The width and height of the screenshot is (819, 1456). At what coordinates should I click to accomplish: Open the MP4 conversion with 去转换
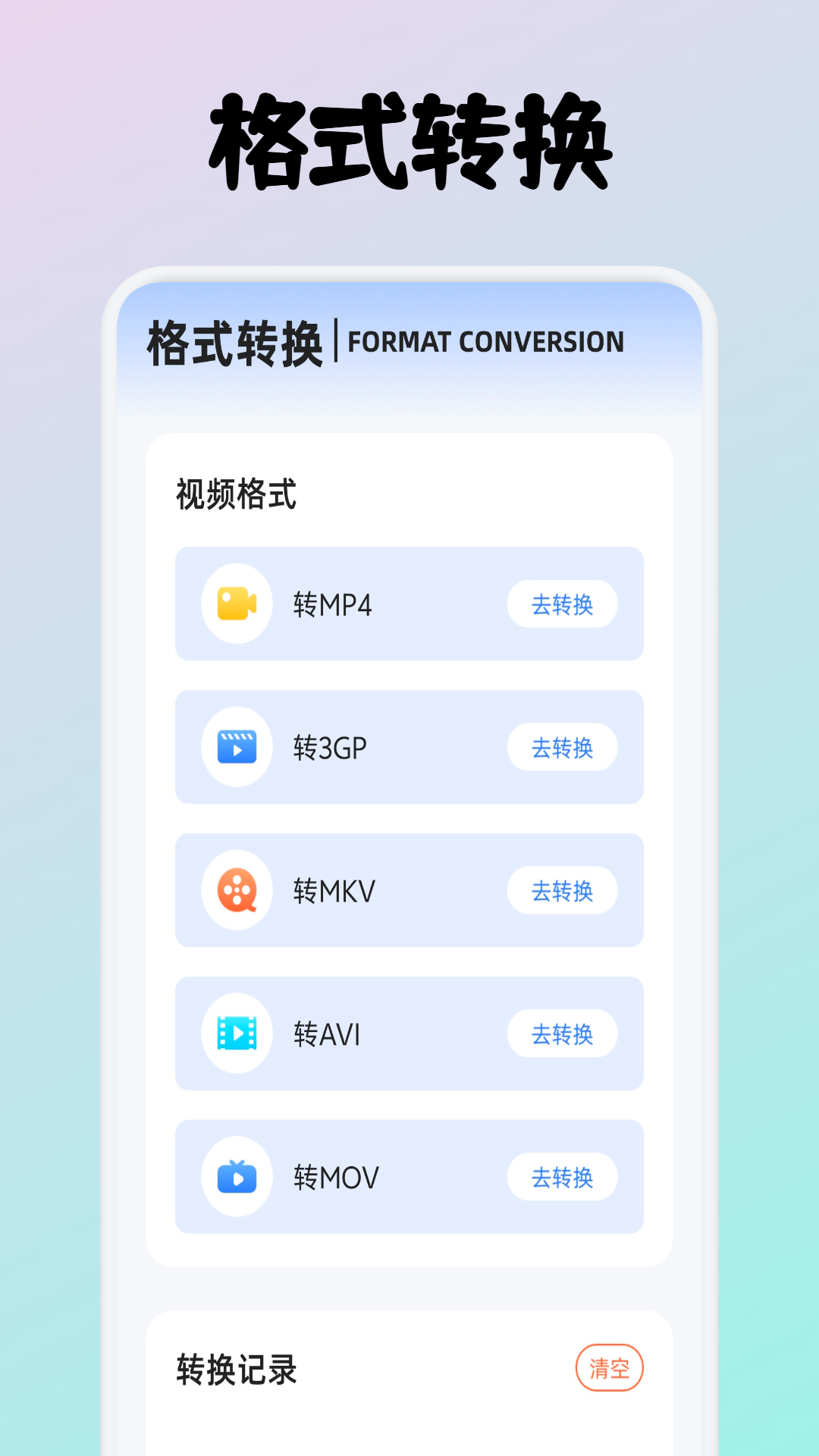[x=563, y=604]
